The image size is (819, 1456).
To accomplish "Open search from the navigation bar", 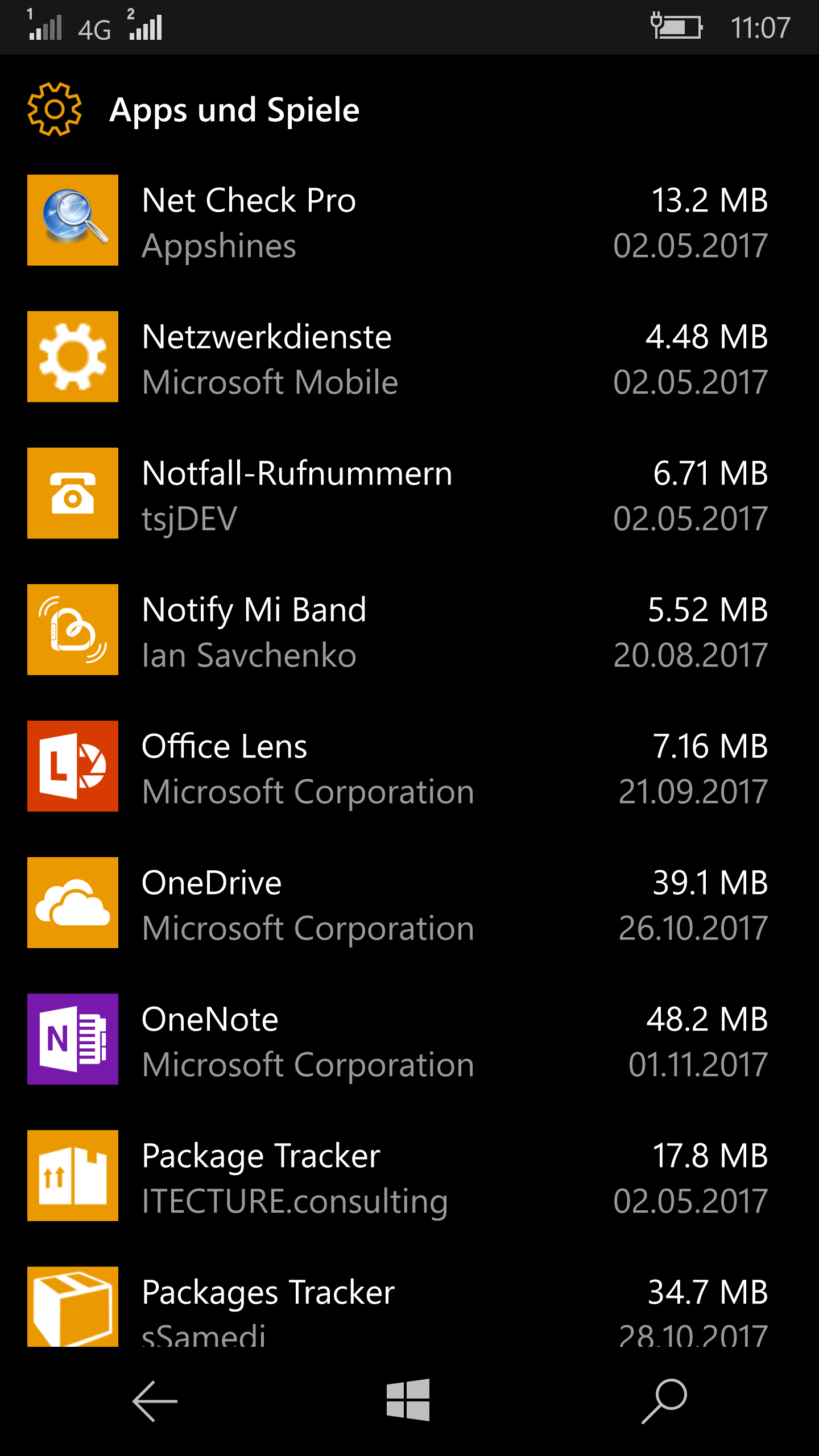I will coord(664,1401).
